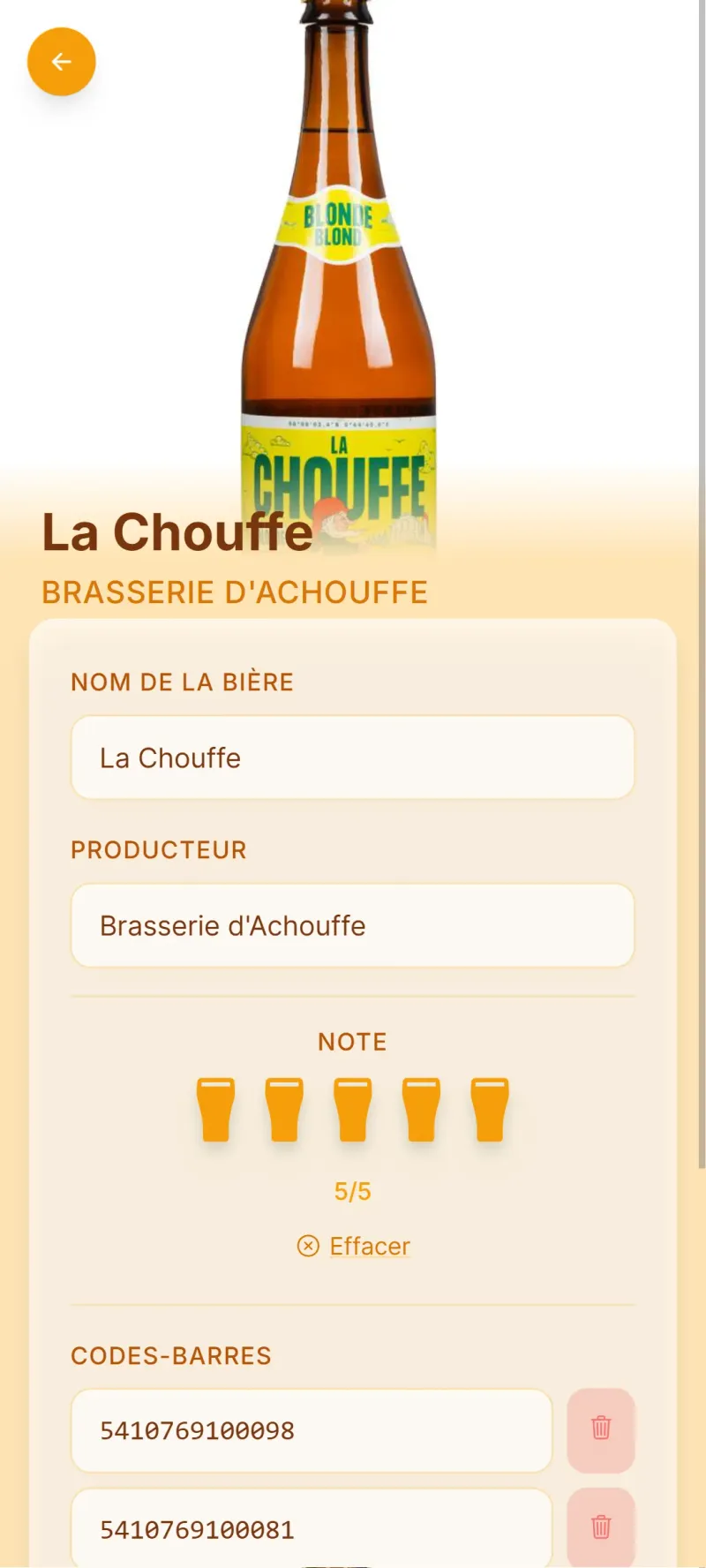Clear the rating via Effacer link

click(x=369, y=1246)
